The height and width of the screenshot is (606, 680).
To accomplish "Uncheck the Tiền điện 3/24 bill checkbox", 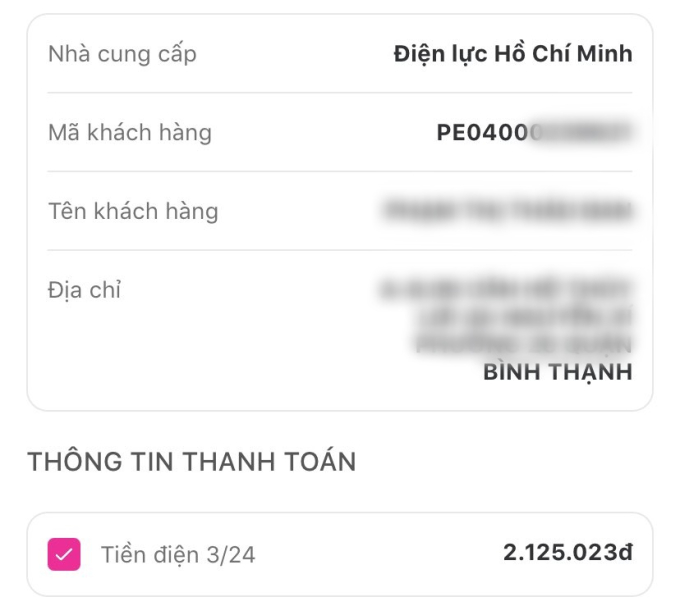I will tap(64, 554).
